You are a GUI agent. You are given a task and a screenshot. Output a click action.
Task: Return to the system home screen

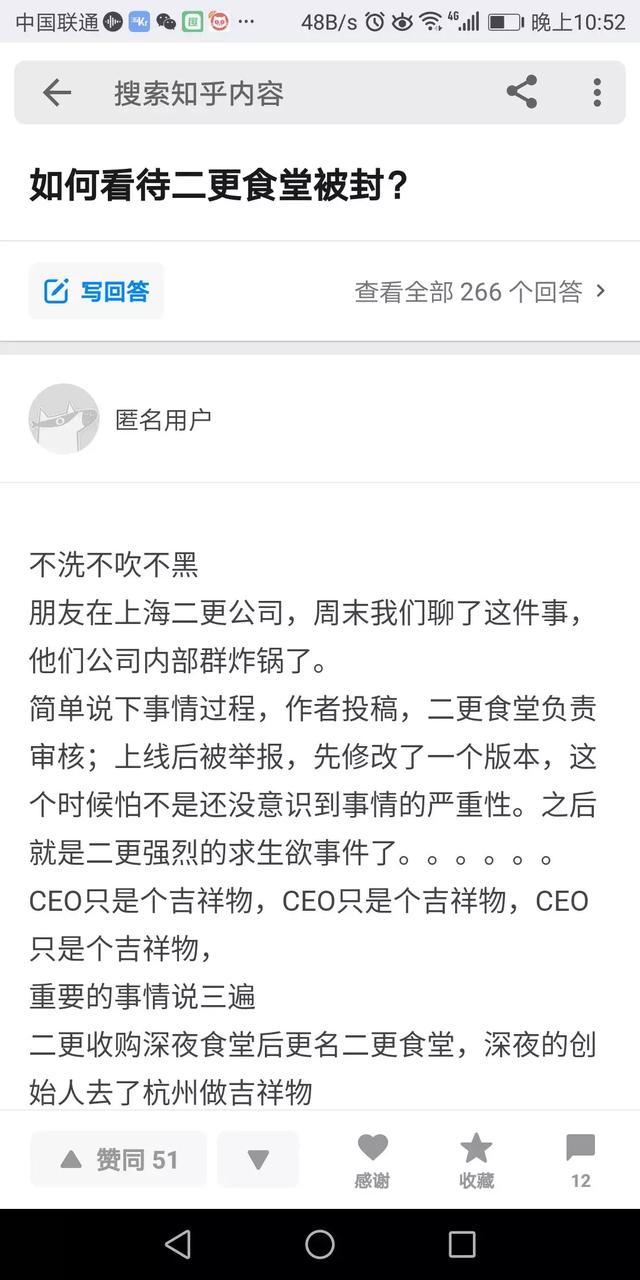320,1244
